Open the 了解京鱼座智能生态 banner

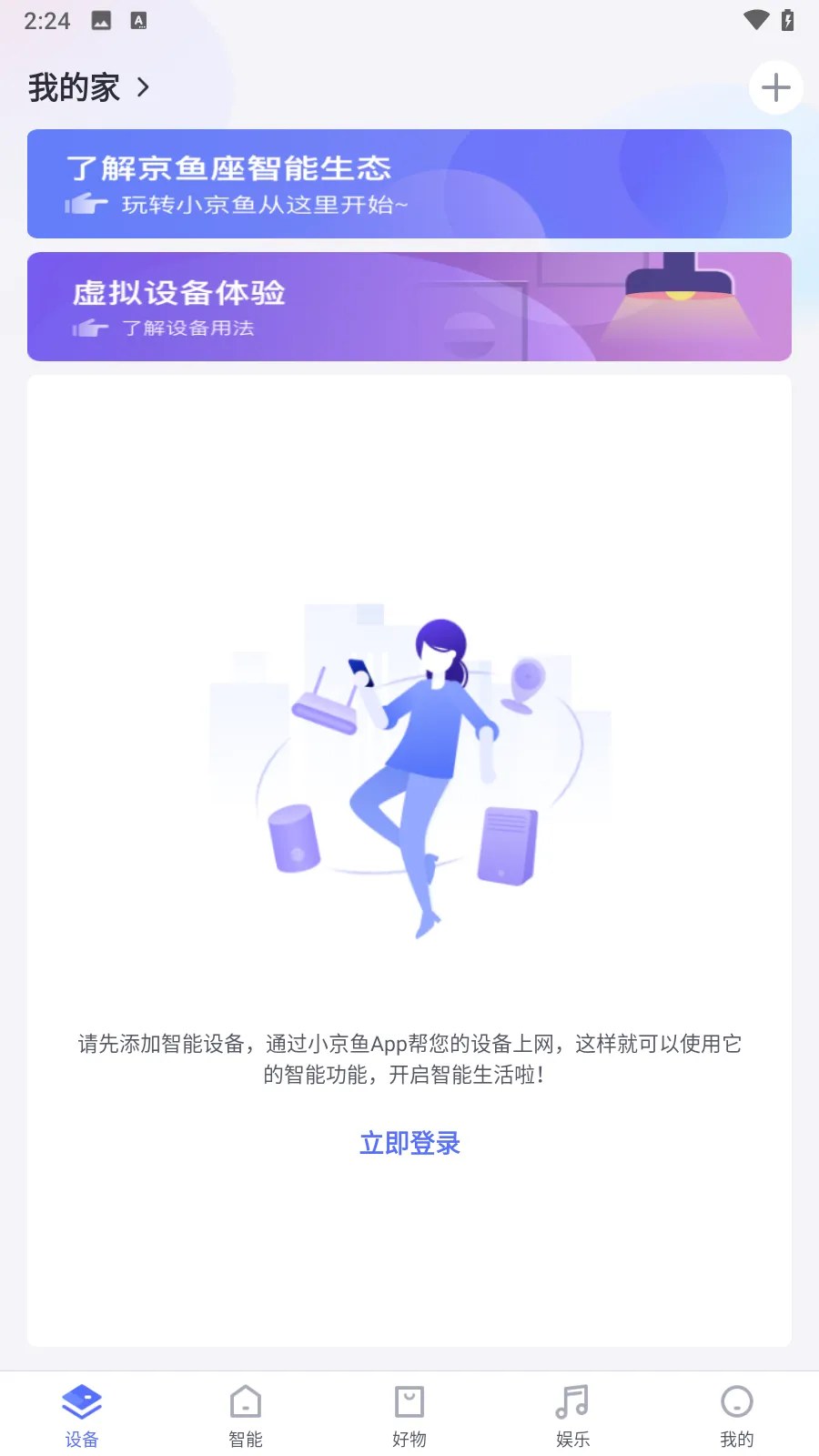(409, 183)
